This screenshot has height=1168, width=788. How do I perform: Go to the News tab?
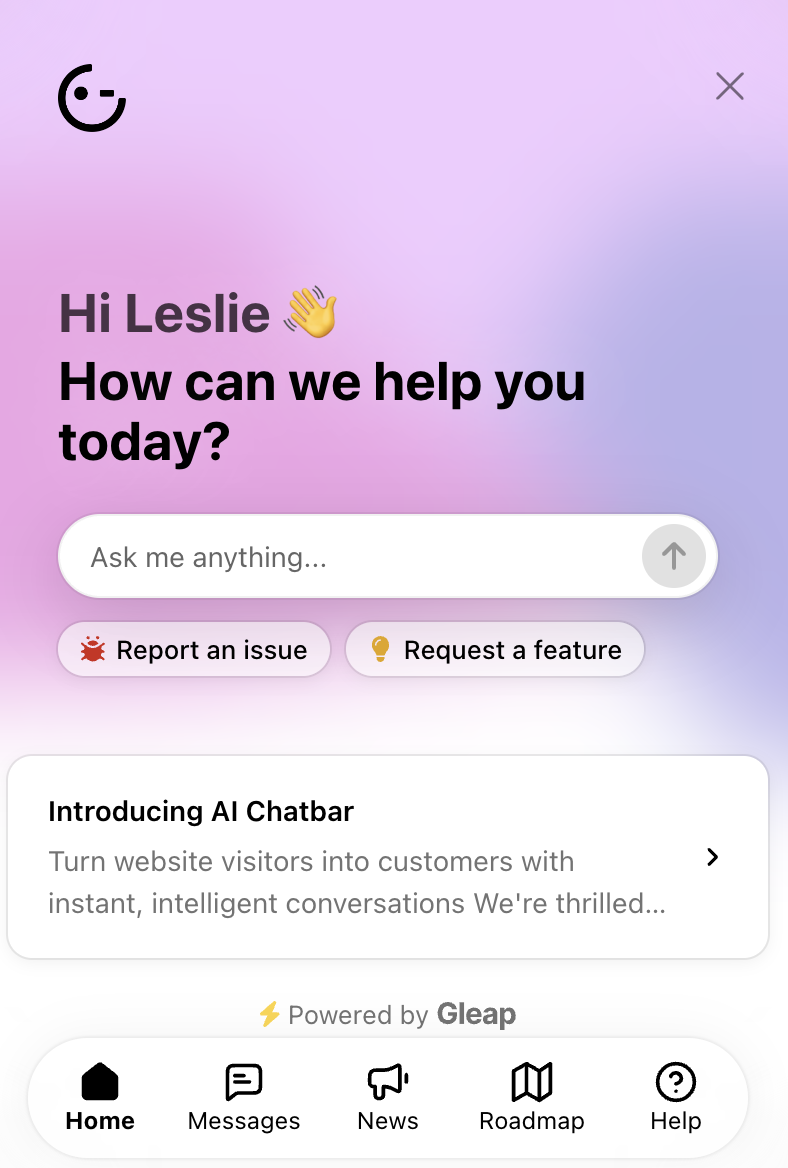[x=388, y=1097]
